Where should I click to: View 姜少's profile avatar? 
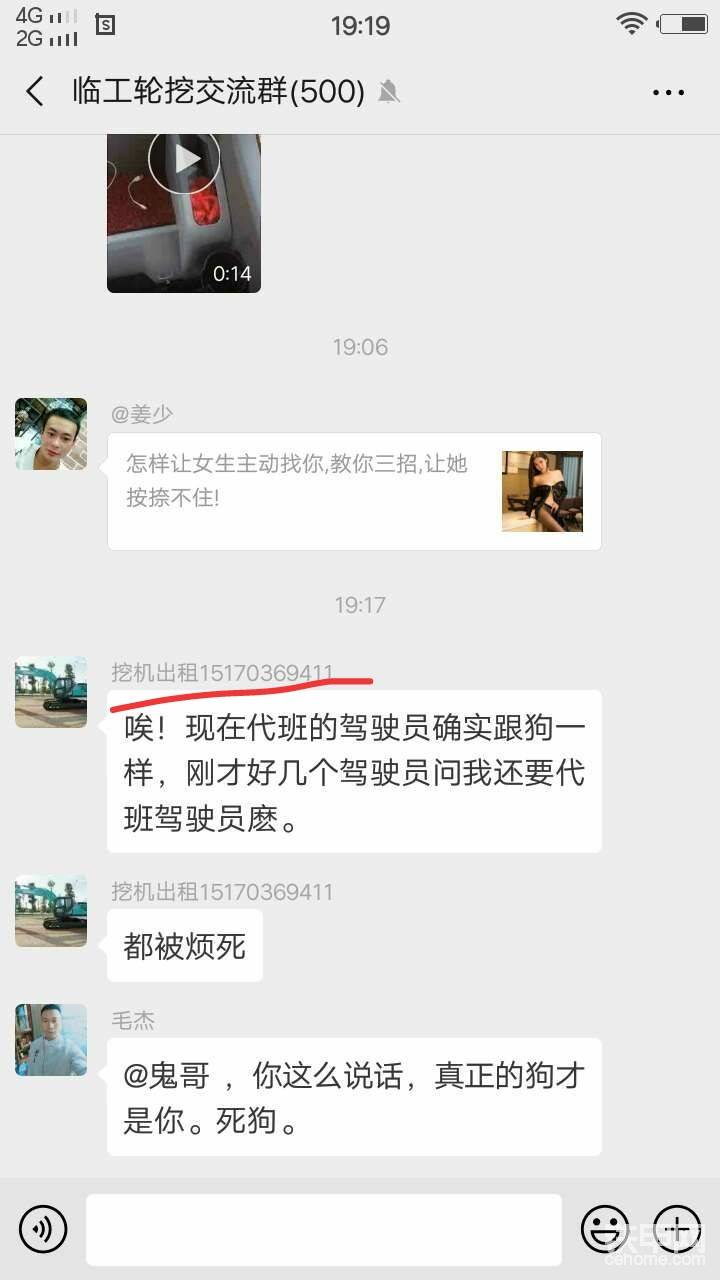(51, 434)
